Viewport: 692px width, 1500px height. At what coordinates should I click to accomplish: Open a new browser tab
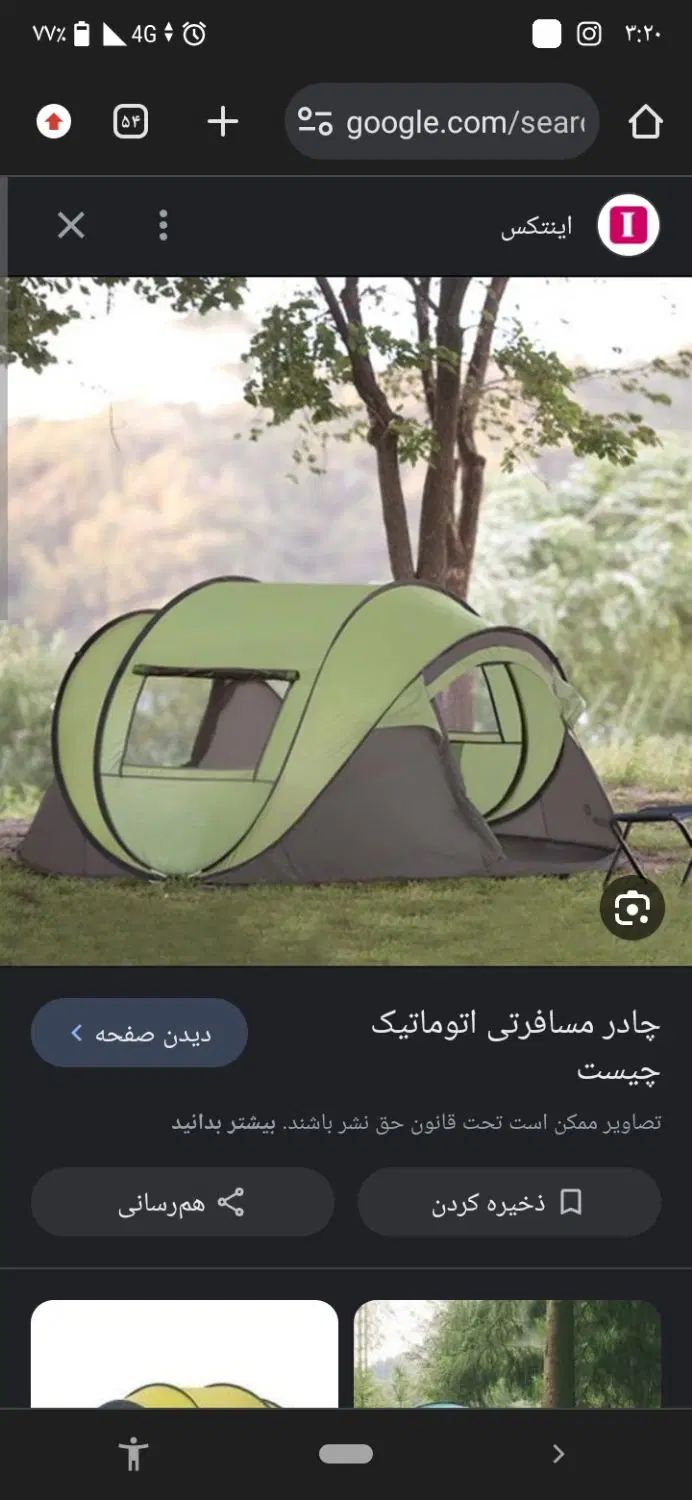pyautogui.click(x=222, y=122)
